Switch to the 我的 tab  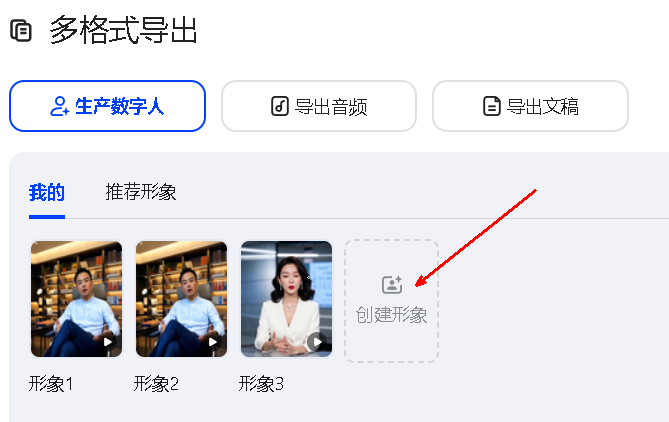pyautogui.click(x=47, y=193)
